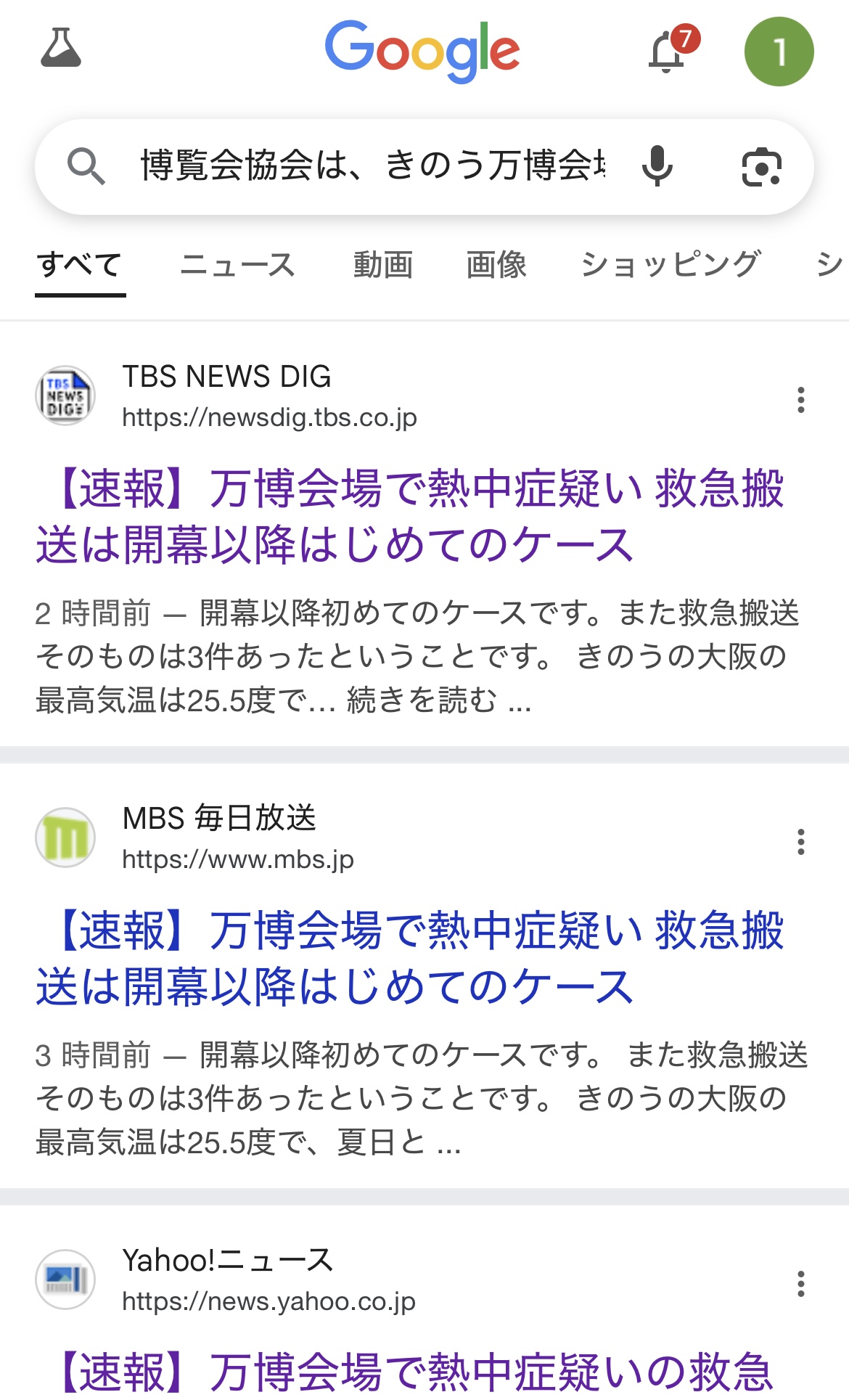Viewport: 849px width, 1400px height.
Task: Switch to the ニュース tab
Action: tap(237, 264)
